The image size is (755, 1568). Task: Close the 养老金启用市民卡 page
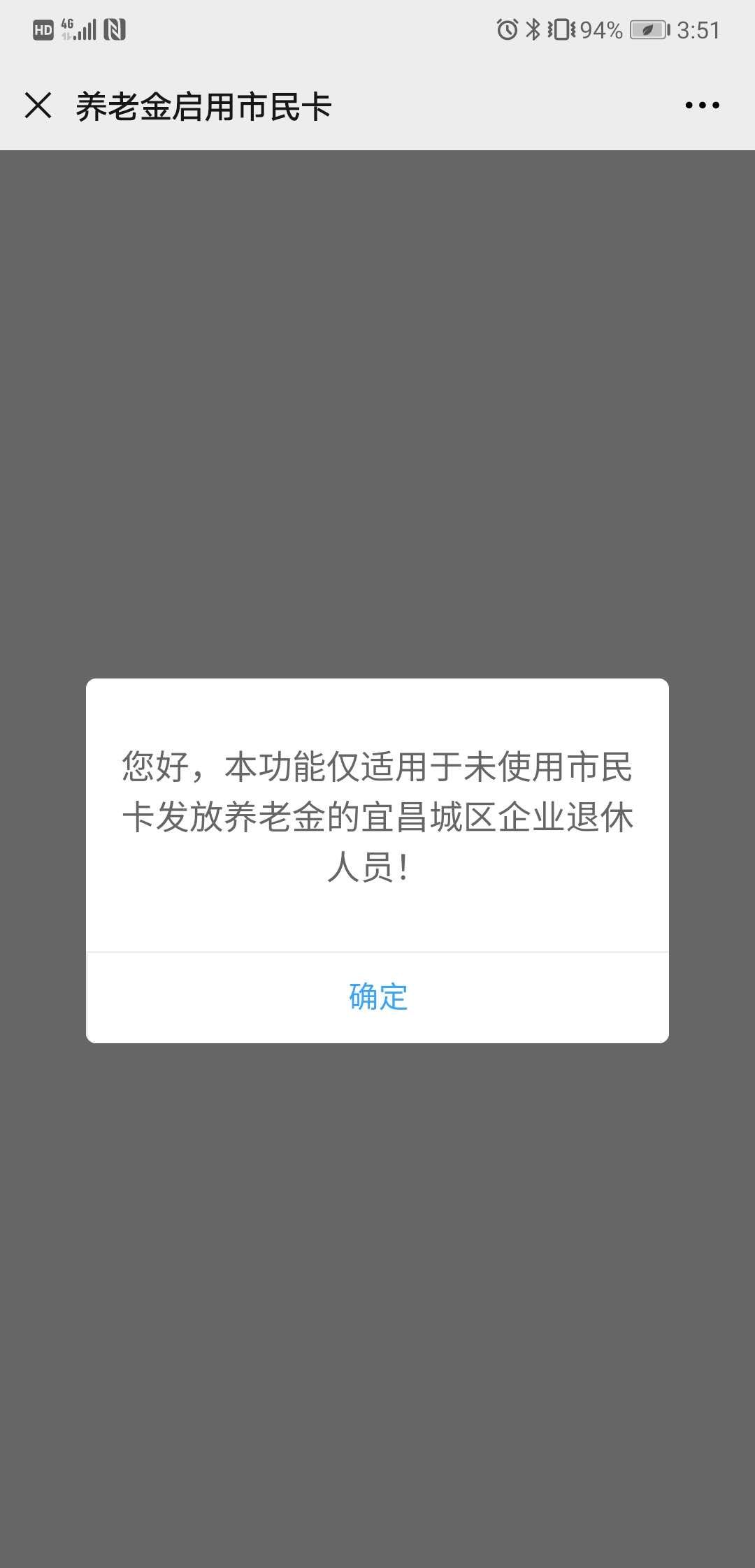tap(38, 106)
